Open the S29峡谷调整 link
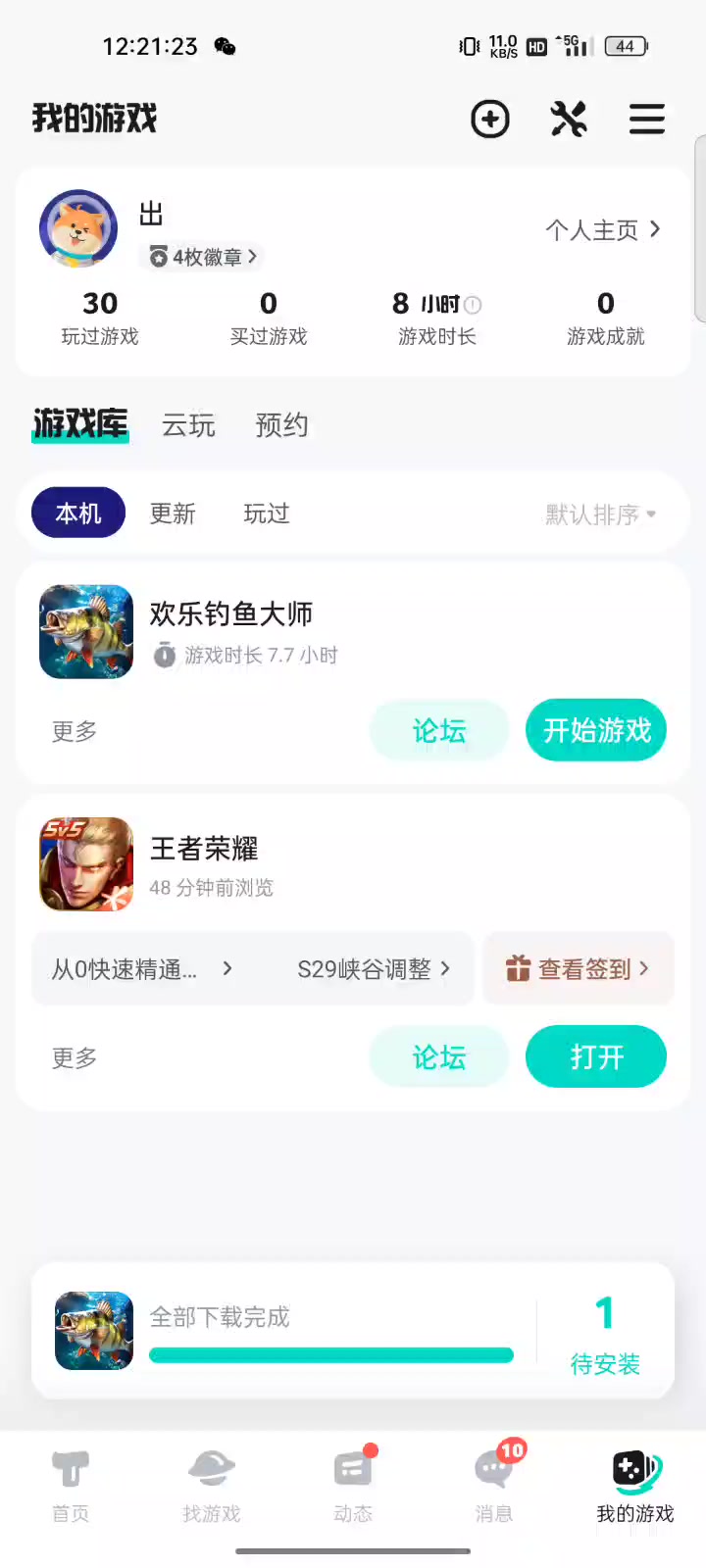Image resolution: width=706 pixels, height=1568 pixels. coord(373,969)
